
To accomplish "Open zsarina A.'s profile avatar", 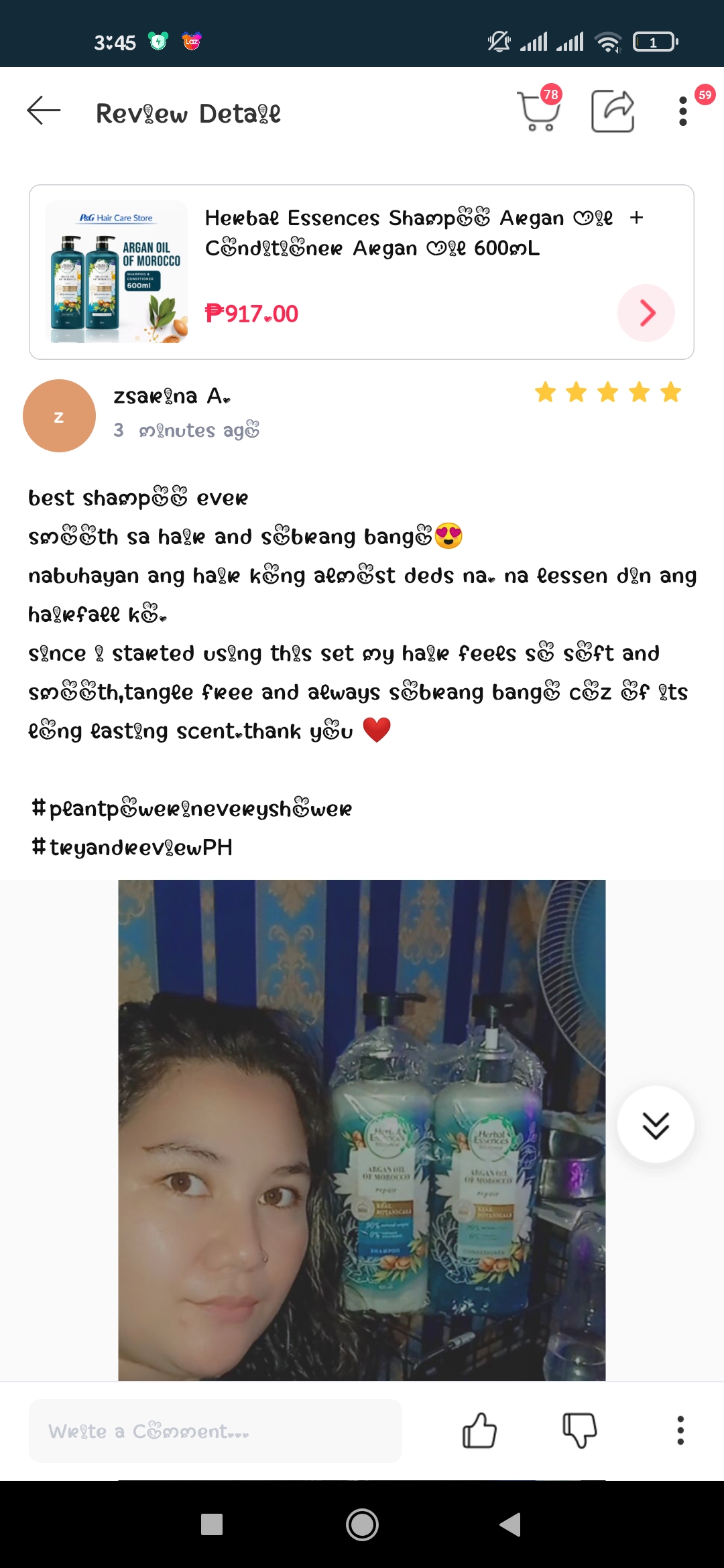I will (x=59, y=416).
